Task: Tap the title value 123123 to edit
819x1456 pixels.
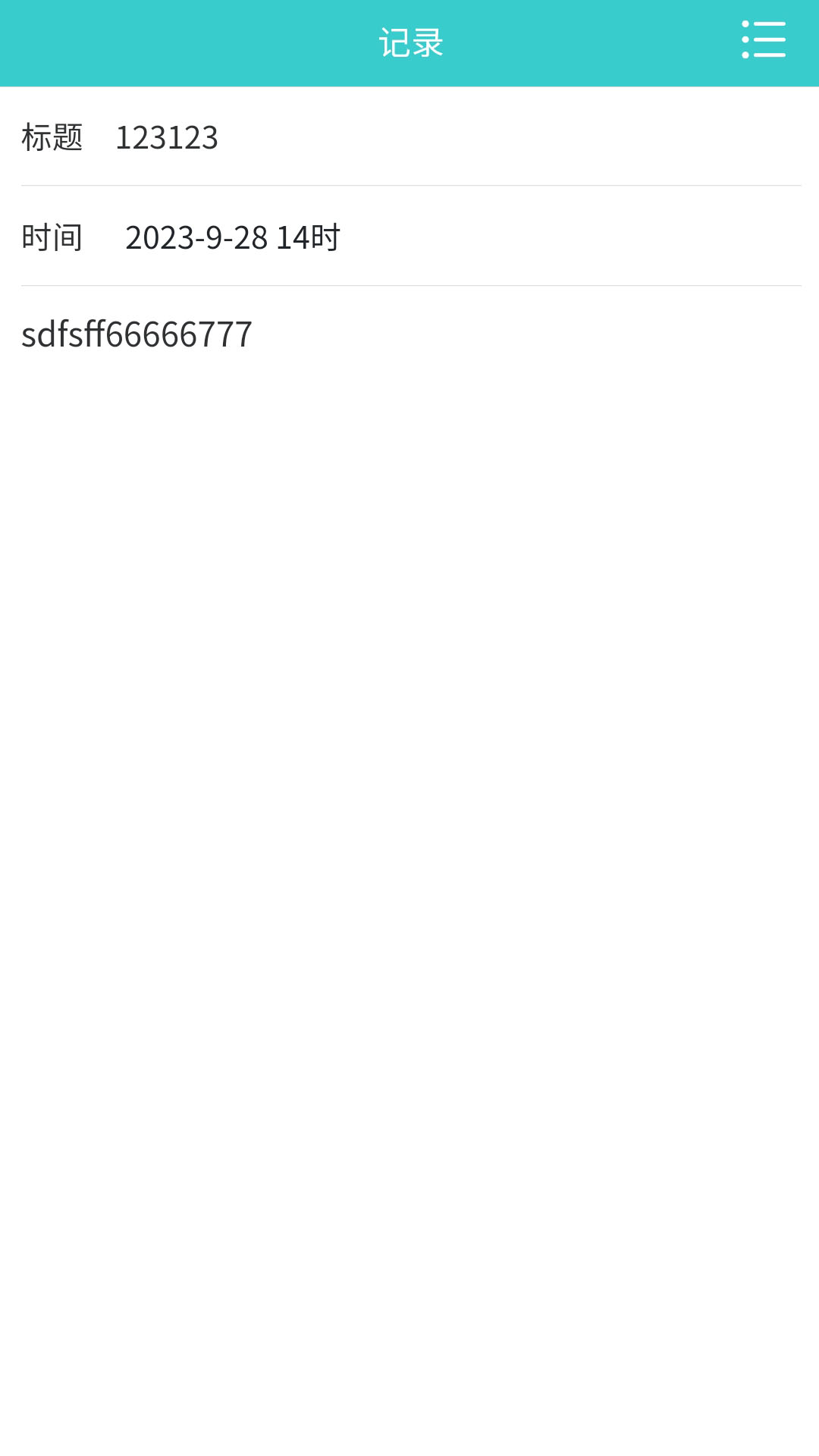Action: point(168,138)
